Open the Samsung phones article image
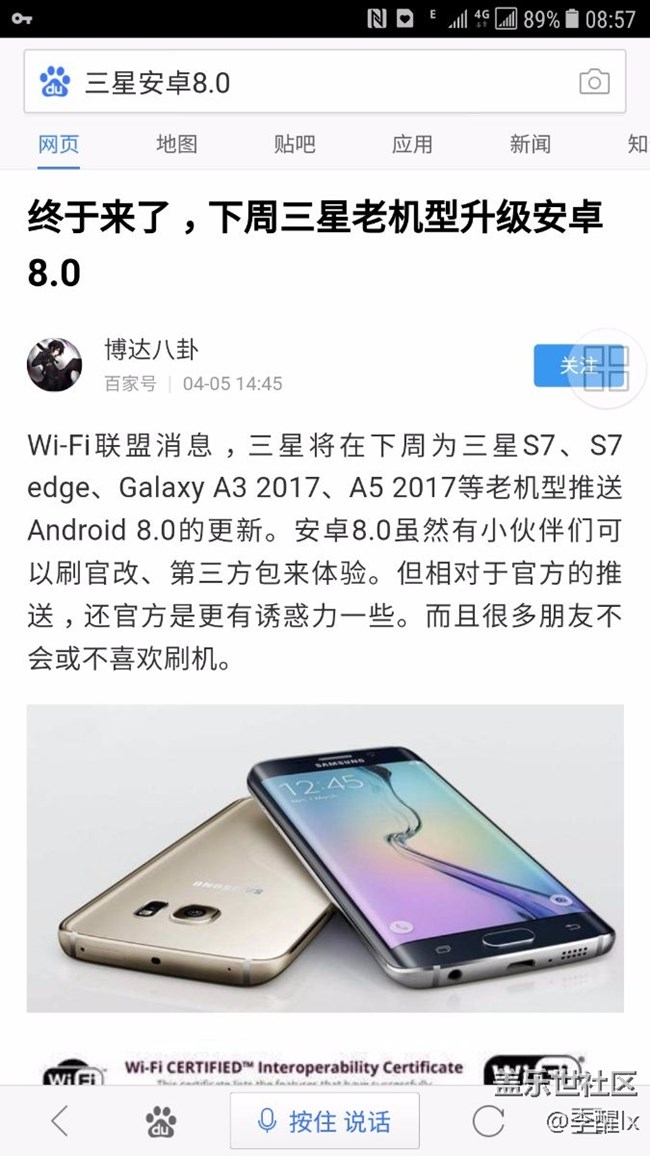This screenshot has height=1156, width=650. click(325, 857)
